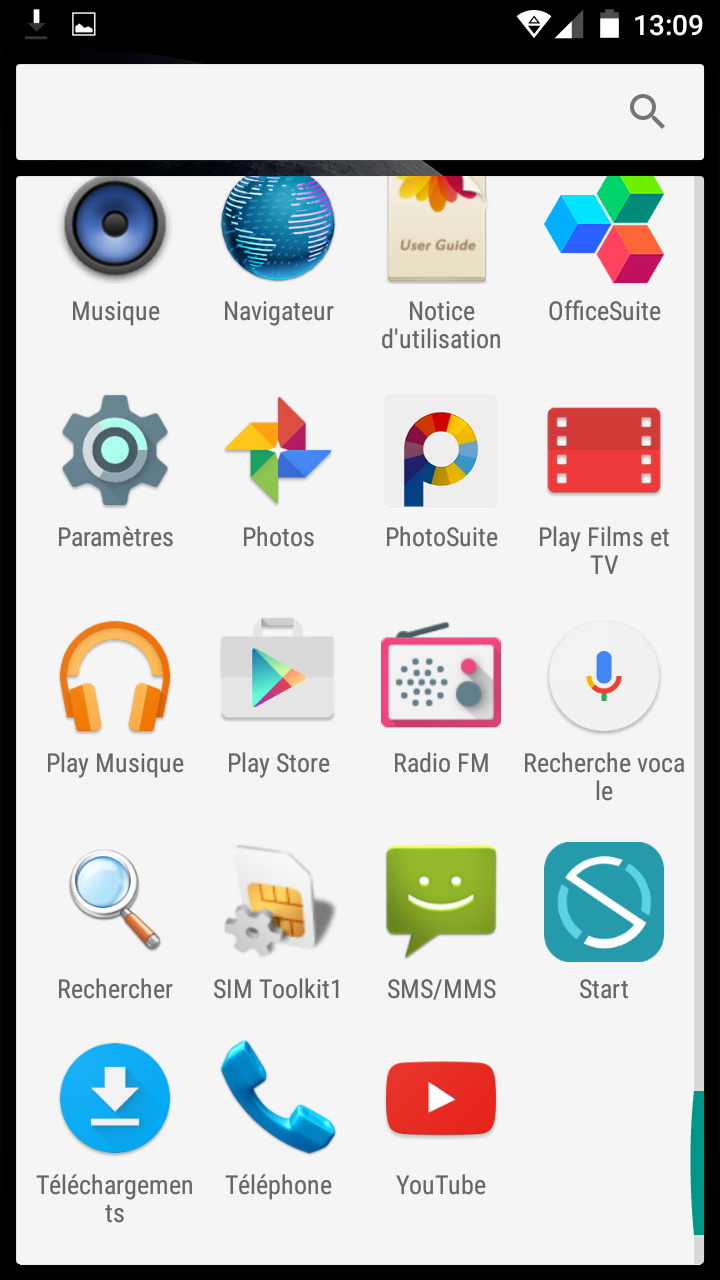Open Paramètres settings

pos(115,452)
